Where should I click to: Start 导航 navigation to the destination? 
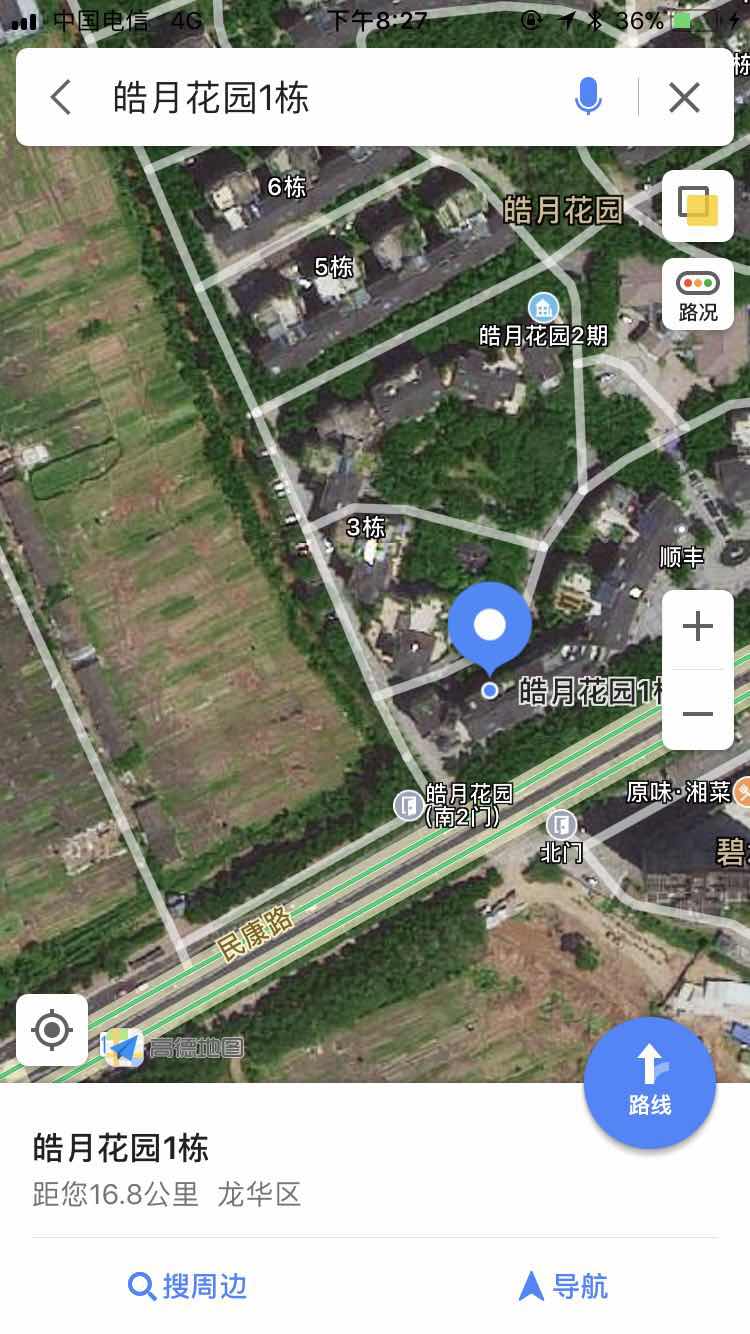click(x=563, y=1286)
